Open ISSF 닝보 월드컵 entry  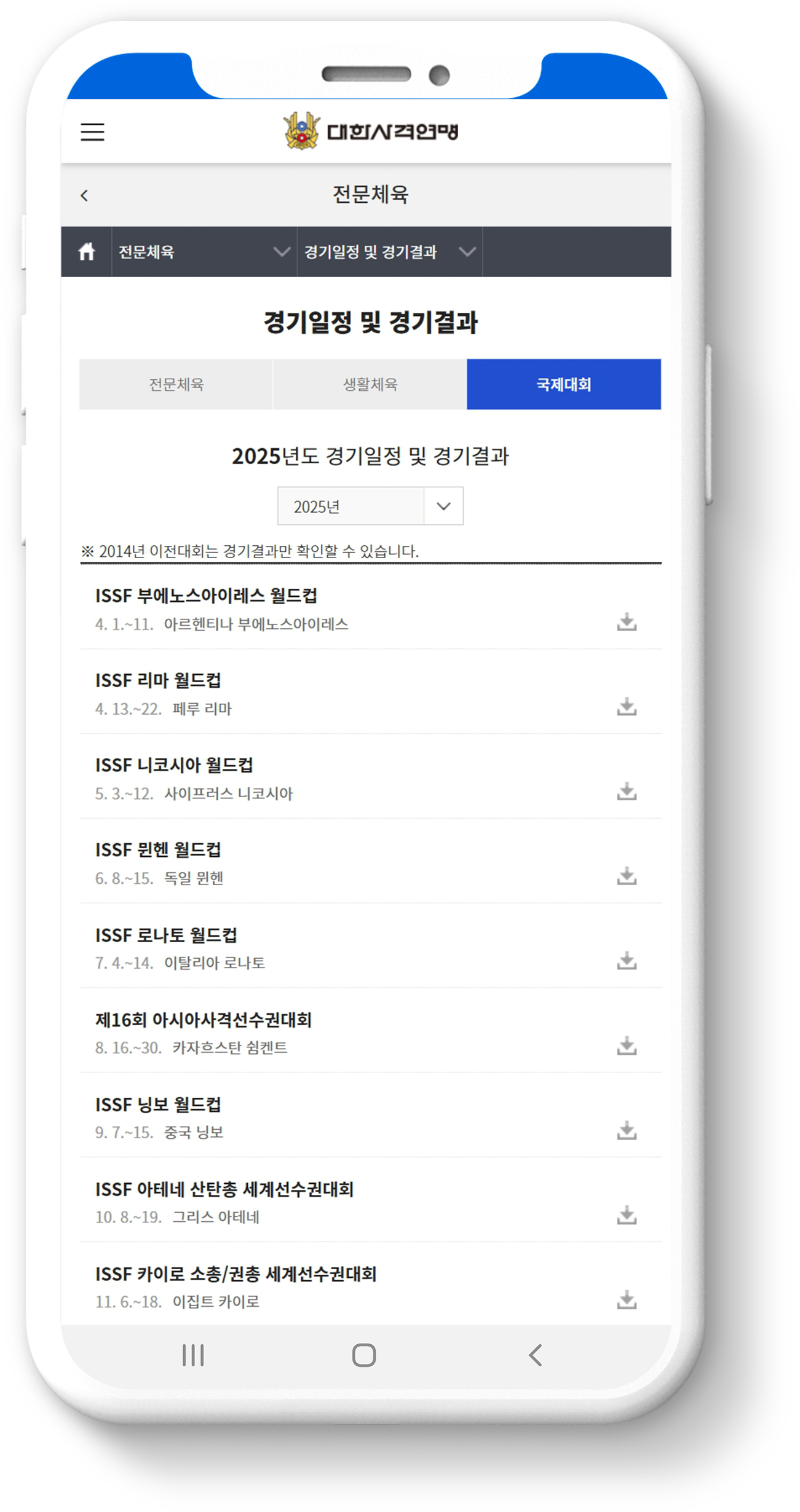pyautogui.click(x=158, y=1104)
